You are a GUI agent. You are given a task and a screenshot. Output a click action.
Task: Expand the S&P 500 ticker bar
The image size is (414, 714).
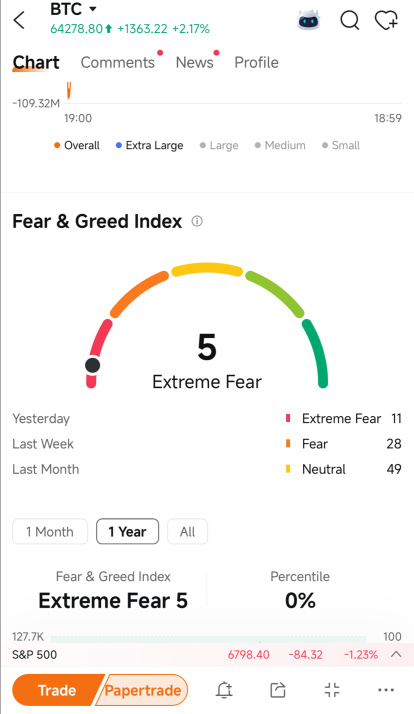pyautogui.click(x=396, y=654)
